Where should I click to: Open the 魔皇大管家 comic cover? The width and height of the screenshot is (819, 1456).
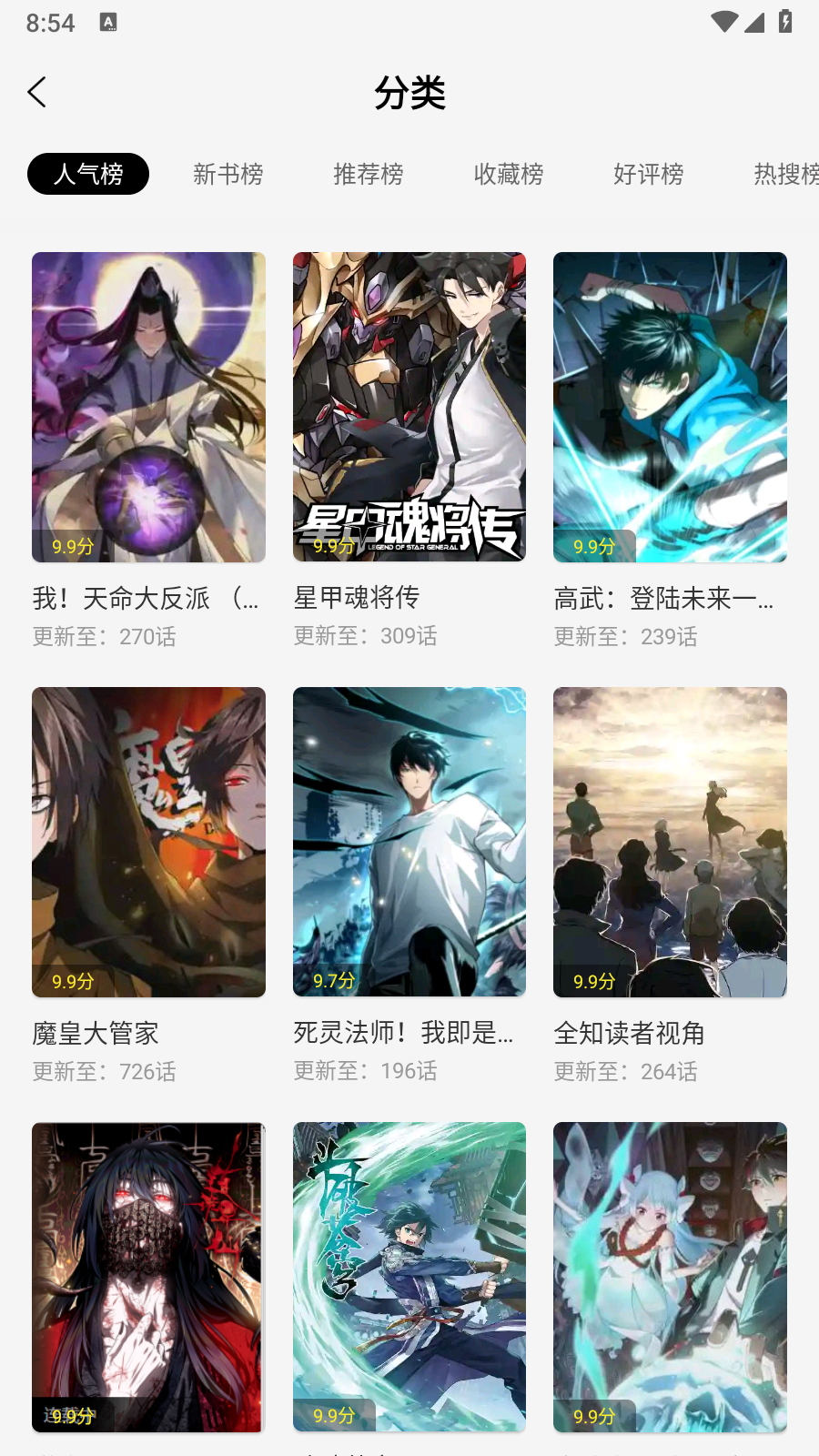coord(148,841)
